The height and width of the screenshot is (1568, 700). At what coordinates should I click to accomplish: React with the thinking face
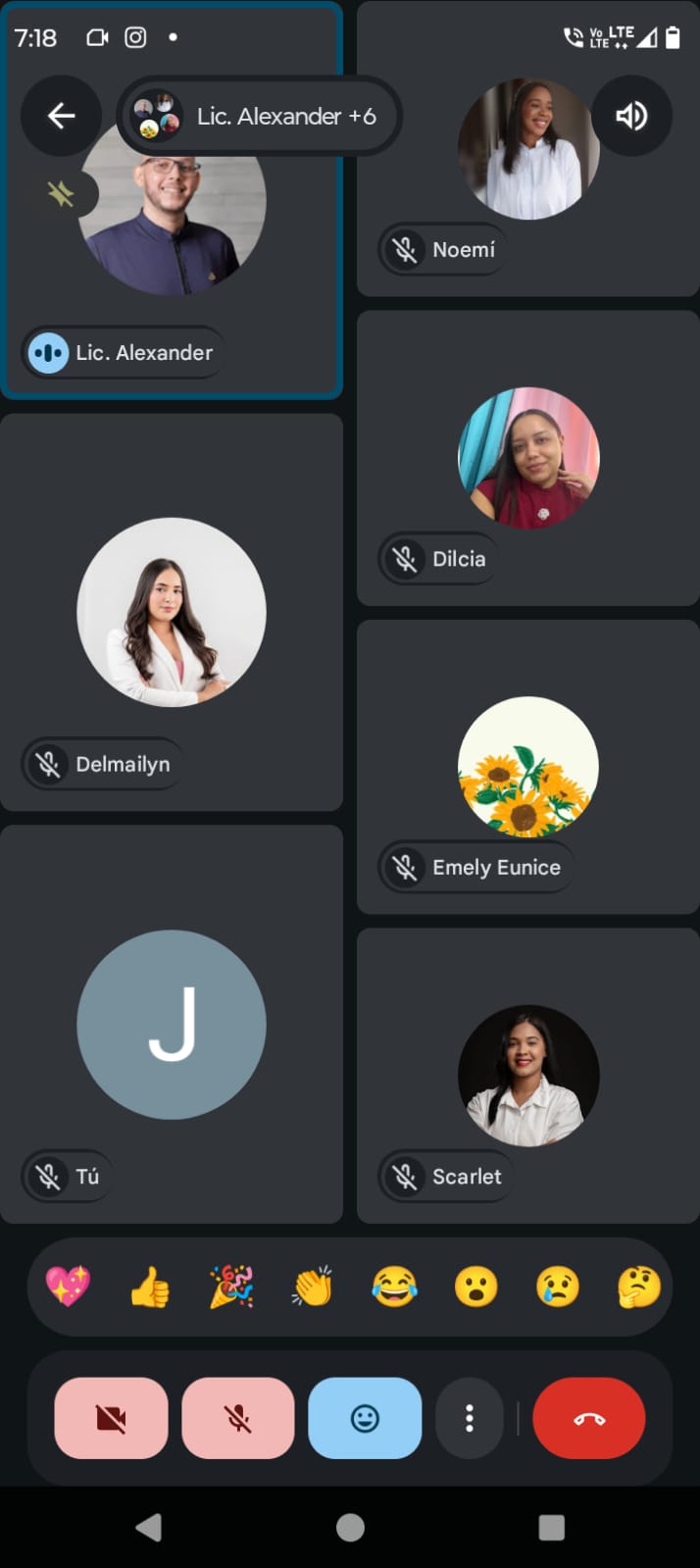click(x=638, y=1286)
